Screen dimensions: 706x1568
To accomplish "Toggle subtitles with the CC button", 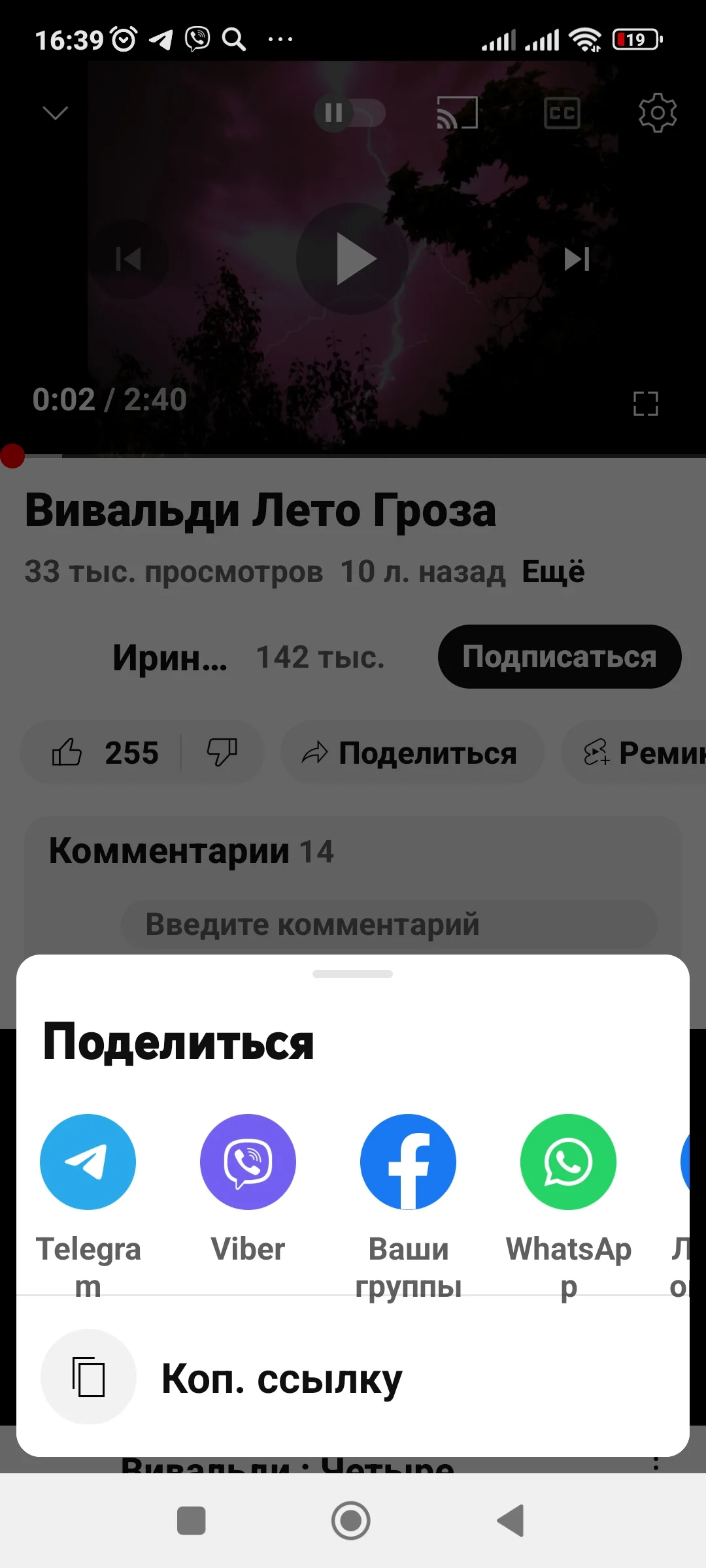I will pyautogui.click(x=562, y=112).
